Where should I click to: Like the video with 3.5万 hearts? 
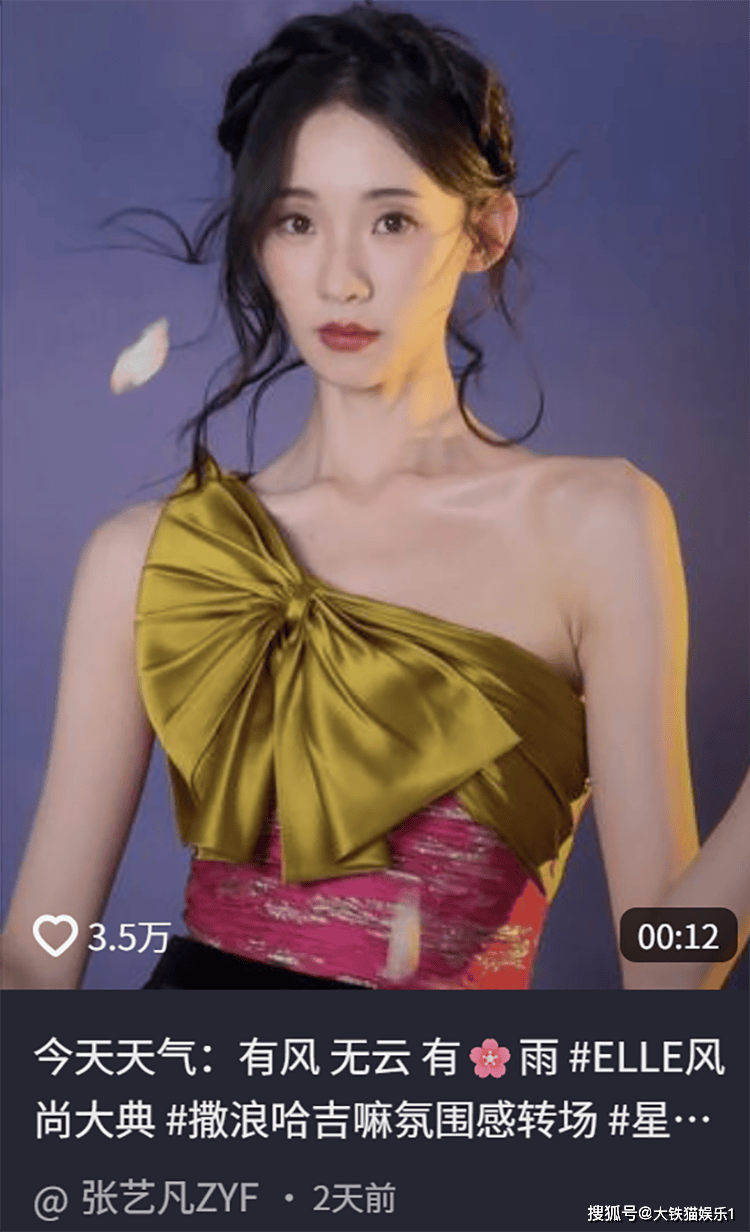55,936
